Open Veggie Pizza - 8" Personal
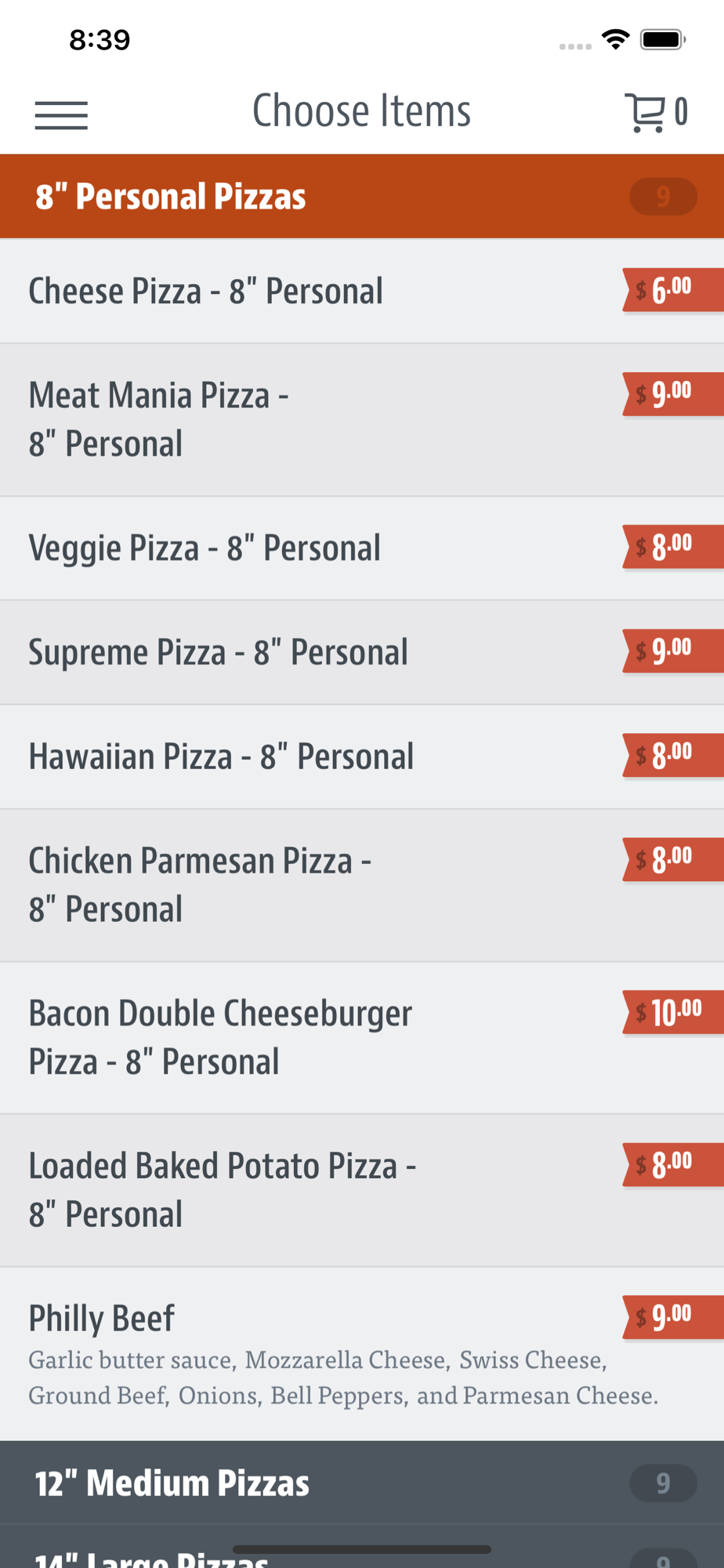Screen dimensions: 724x1568 [x=362, y=548]
